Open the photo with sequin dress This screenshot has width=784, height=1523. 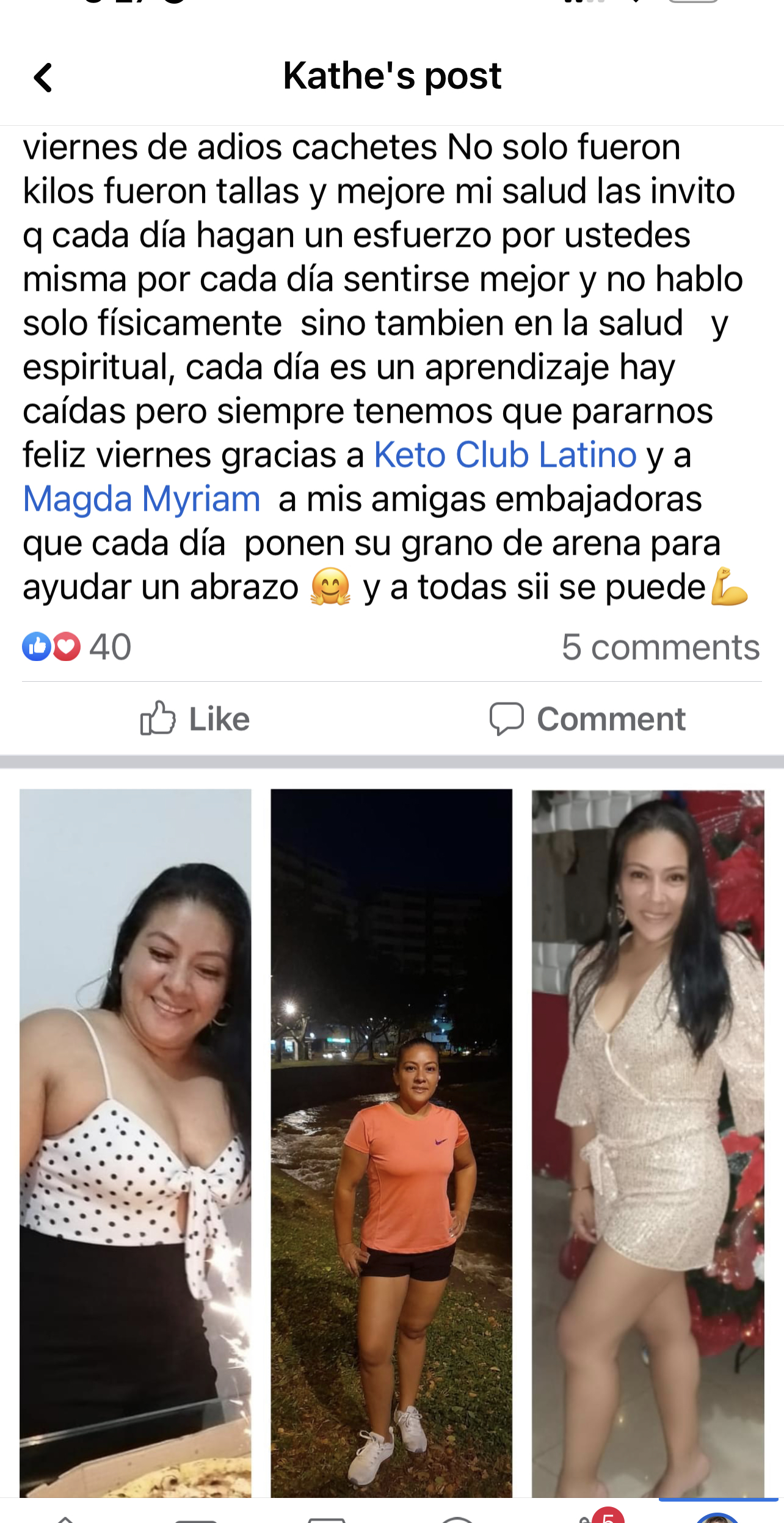tap(648, 1142)
